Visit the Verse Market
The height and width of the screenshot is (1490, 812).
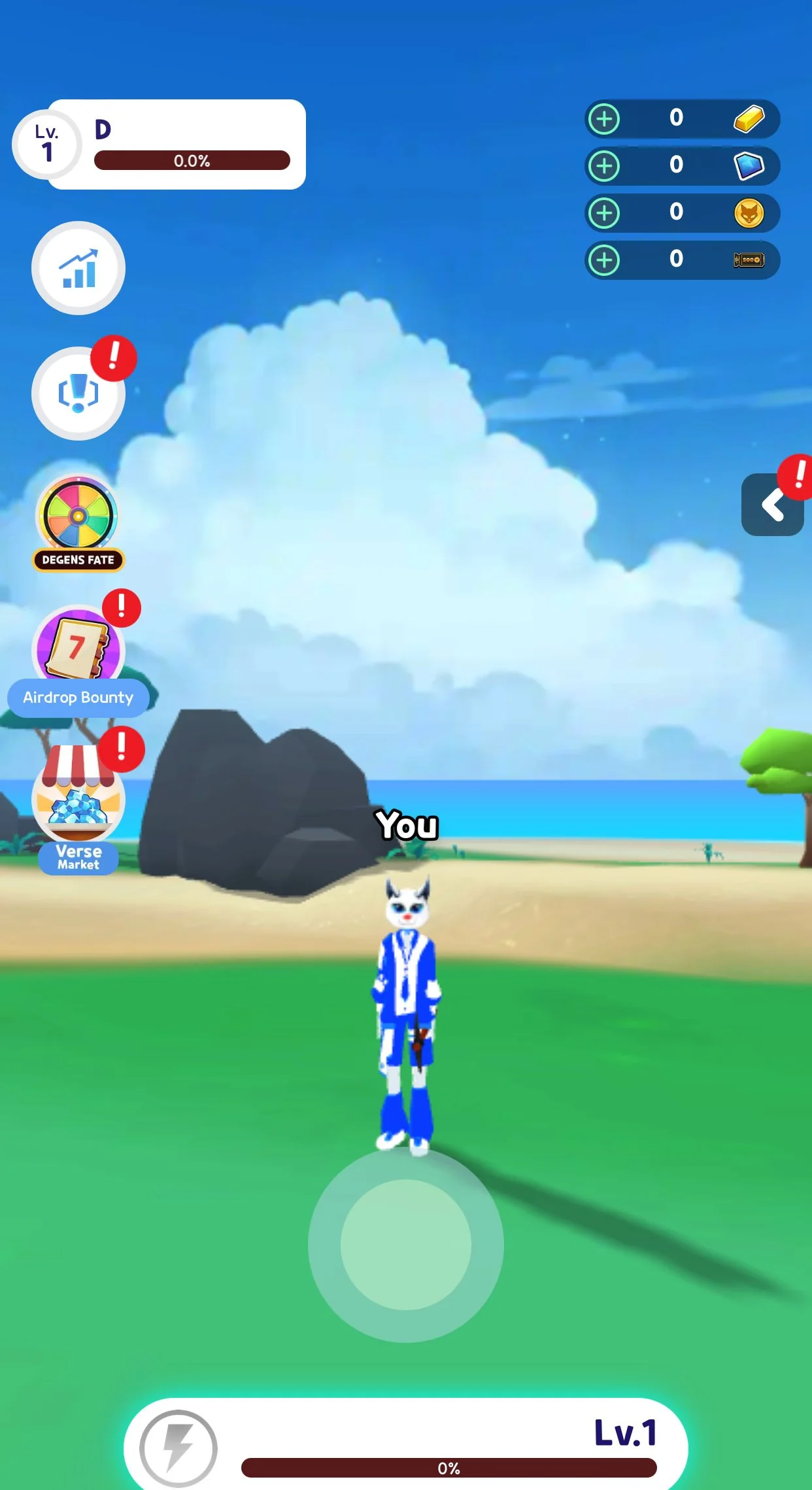pyautogui.click(x=78, y=808)
